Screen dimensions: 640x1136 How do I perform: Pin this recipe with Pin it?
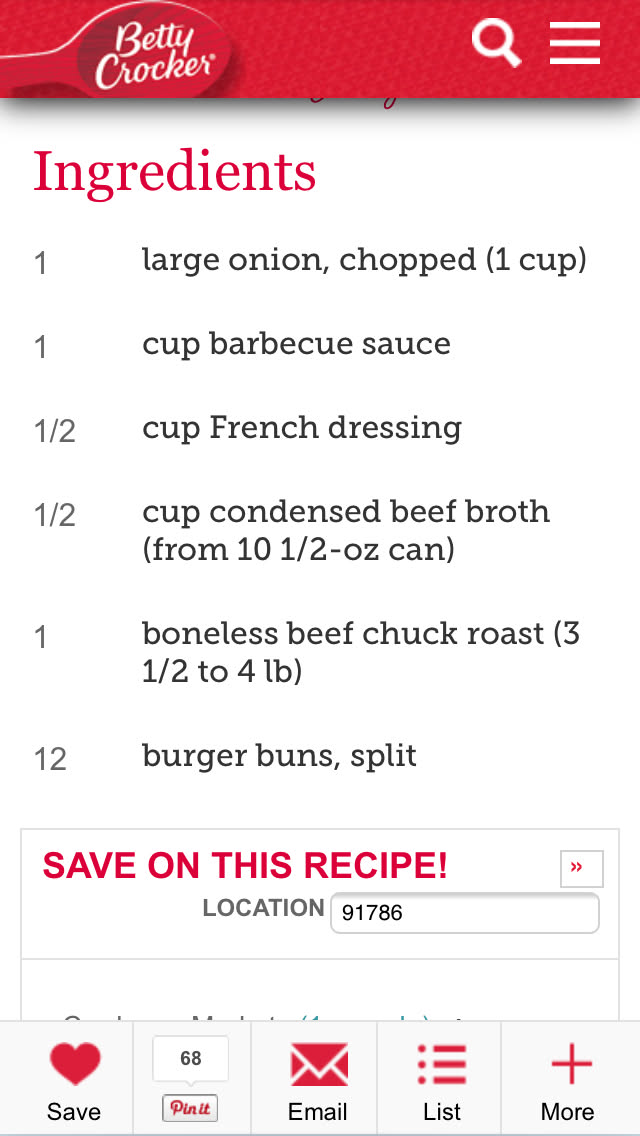click(x=190, y=1108)
